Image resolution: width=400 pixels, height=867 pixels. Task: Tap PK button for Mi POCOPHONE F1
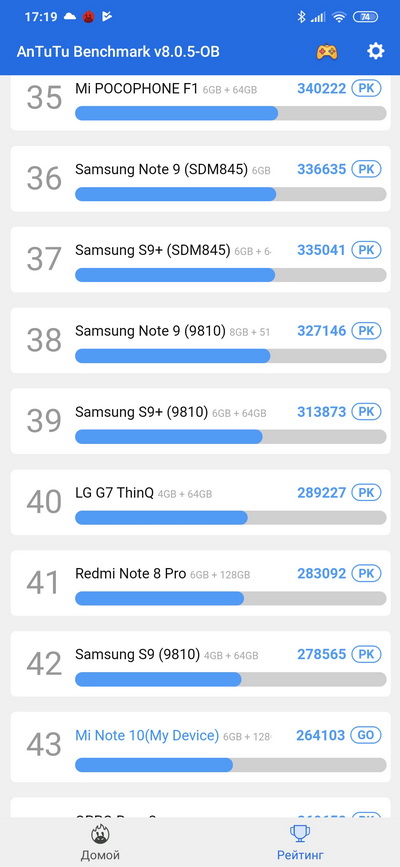tap(366, 88)
